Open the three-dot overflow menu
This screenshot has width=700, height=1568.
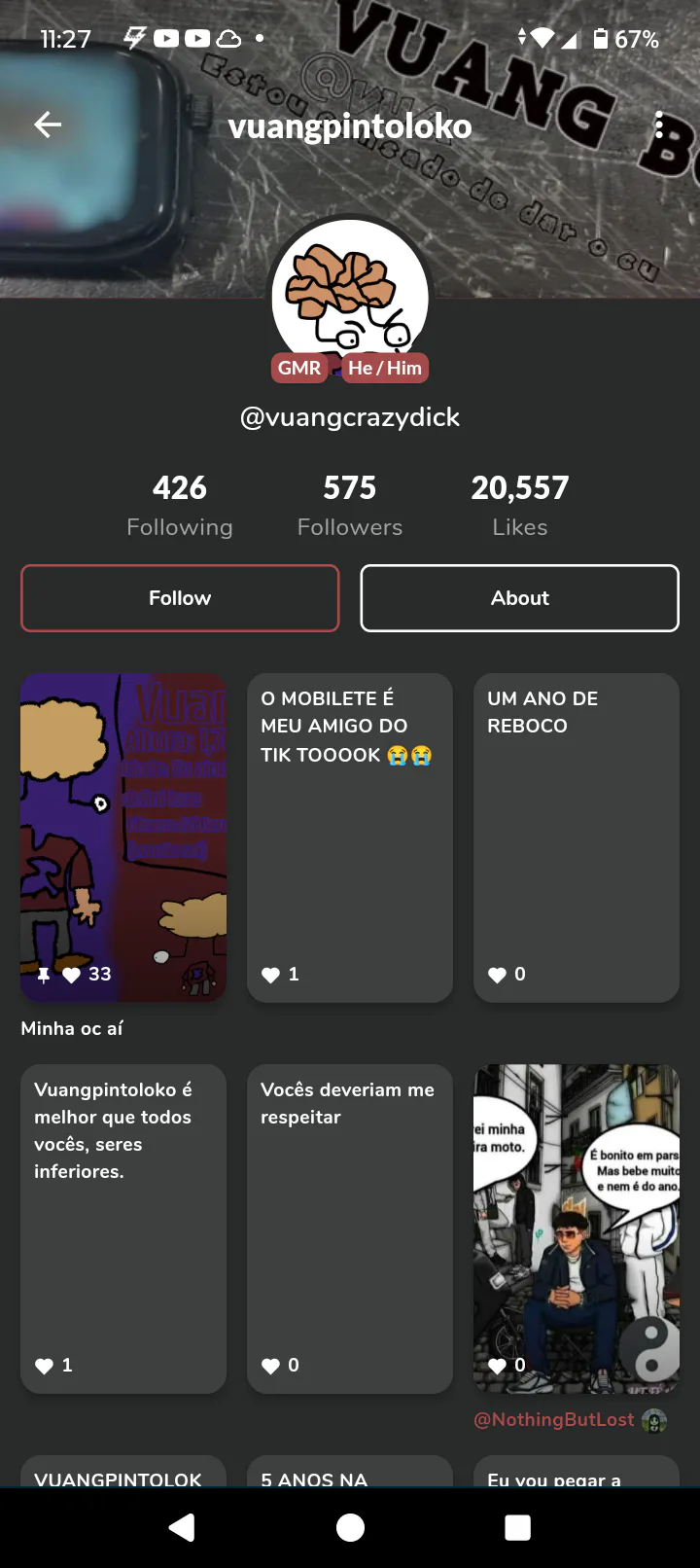(x=659, y=125)
